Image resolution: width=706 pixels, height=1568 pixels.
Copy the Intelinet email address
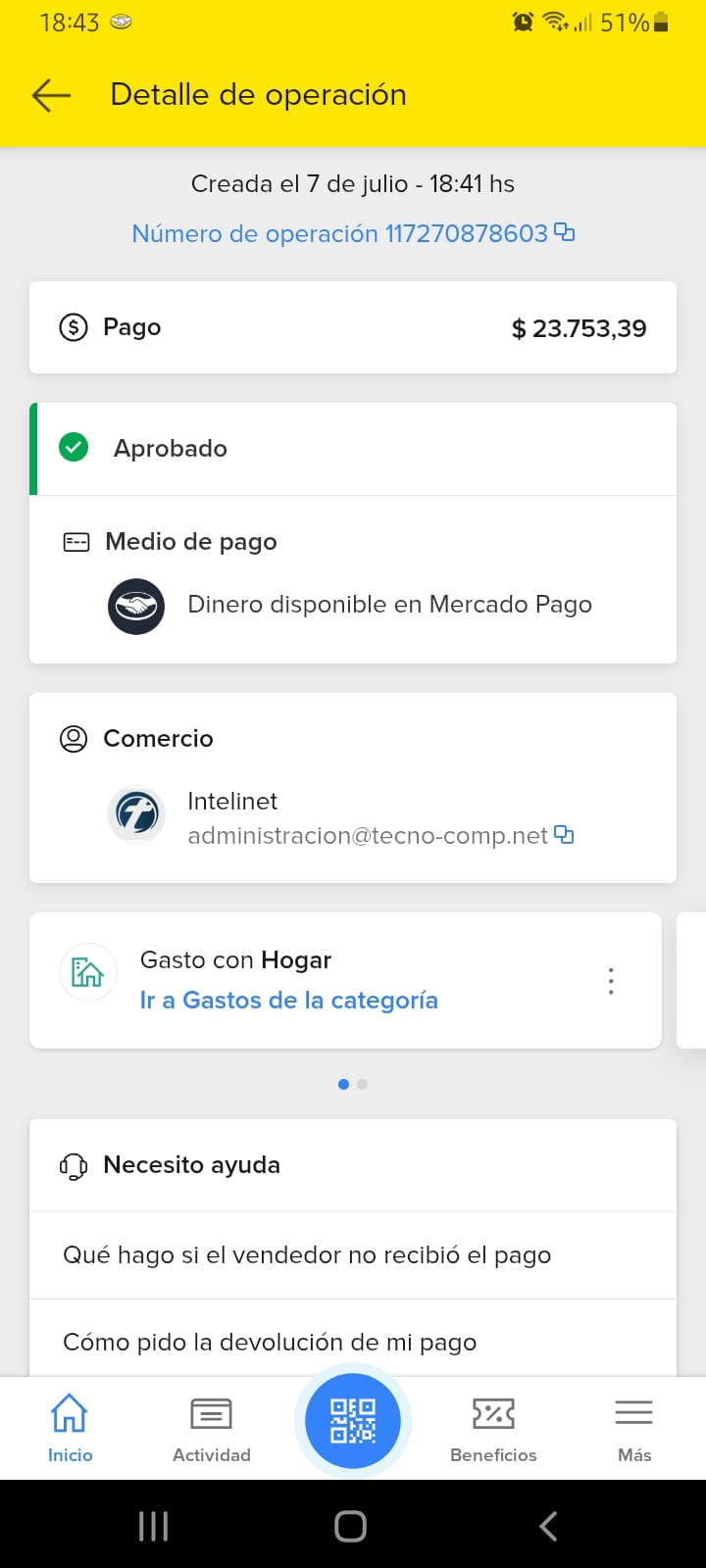click(x=564, y=835)
